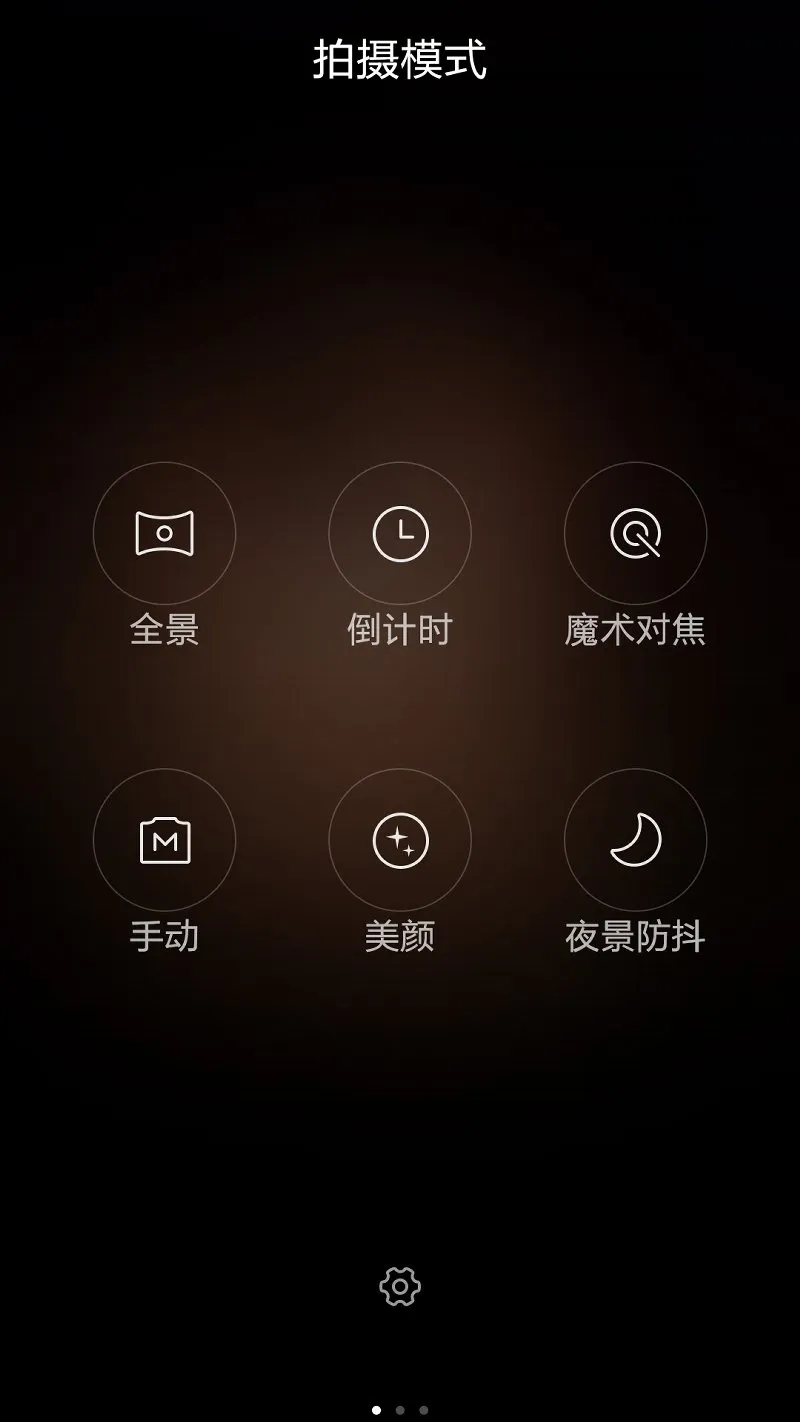Screen dimensions: 800x1422
Task: Select the 全景 panorama mode
Action: (x=164, y=533)
